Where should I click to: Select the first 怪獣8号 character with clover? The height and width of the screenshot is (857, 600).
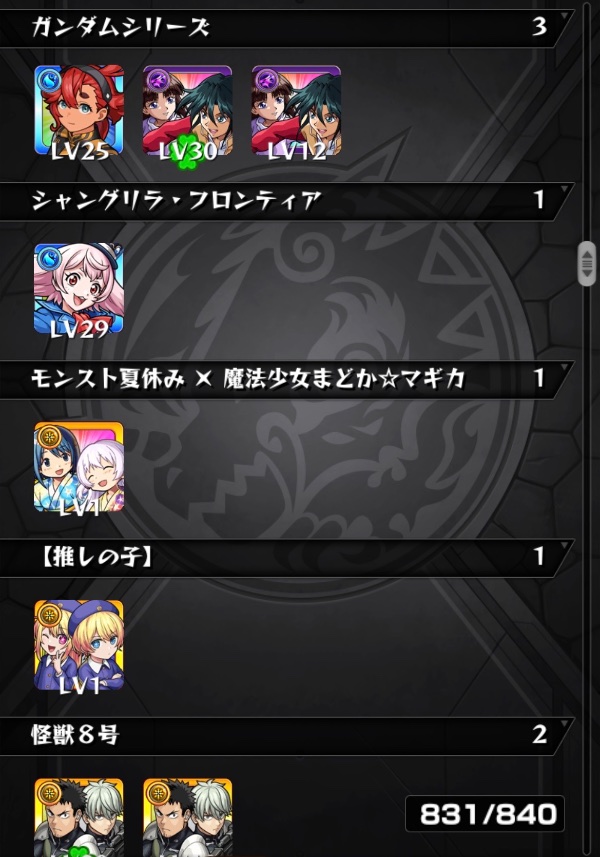click(79, 818)
